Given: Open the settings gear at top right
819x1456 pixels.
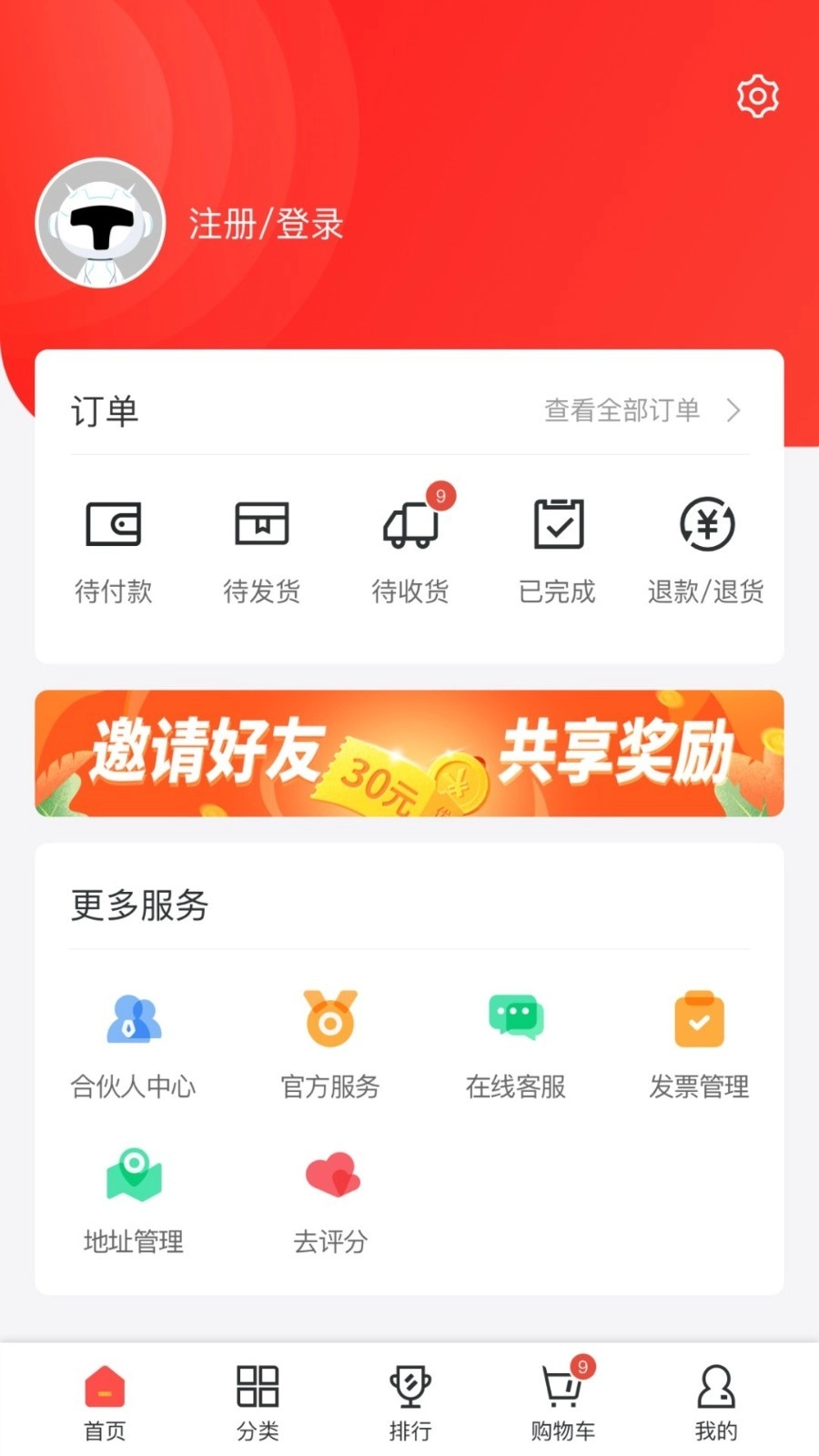Looking at the screenshot, I should point(756,96).
